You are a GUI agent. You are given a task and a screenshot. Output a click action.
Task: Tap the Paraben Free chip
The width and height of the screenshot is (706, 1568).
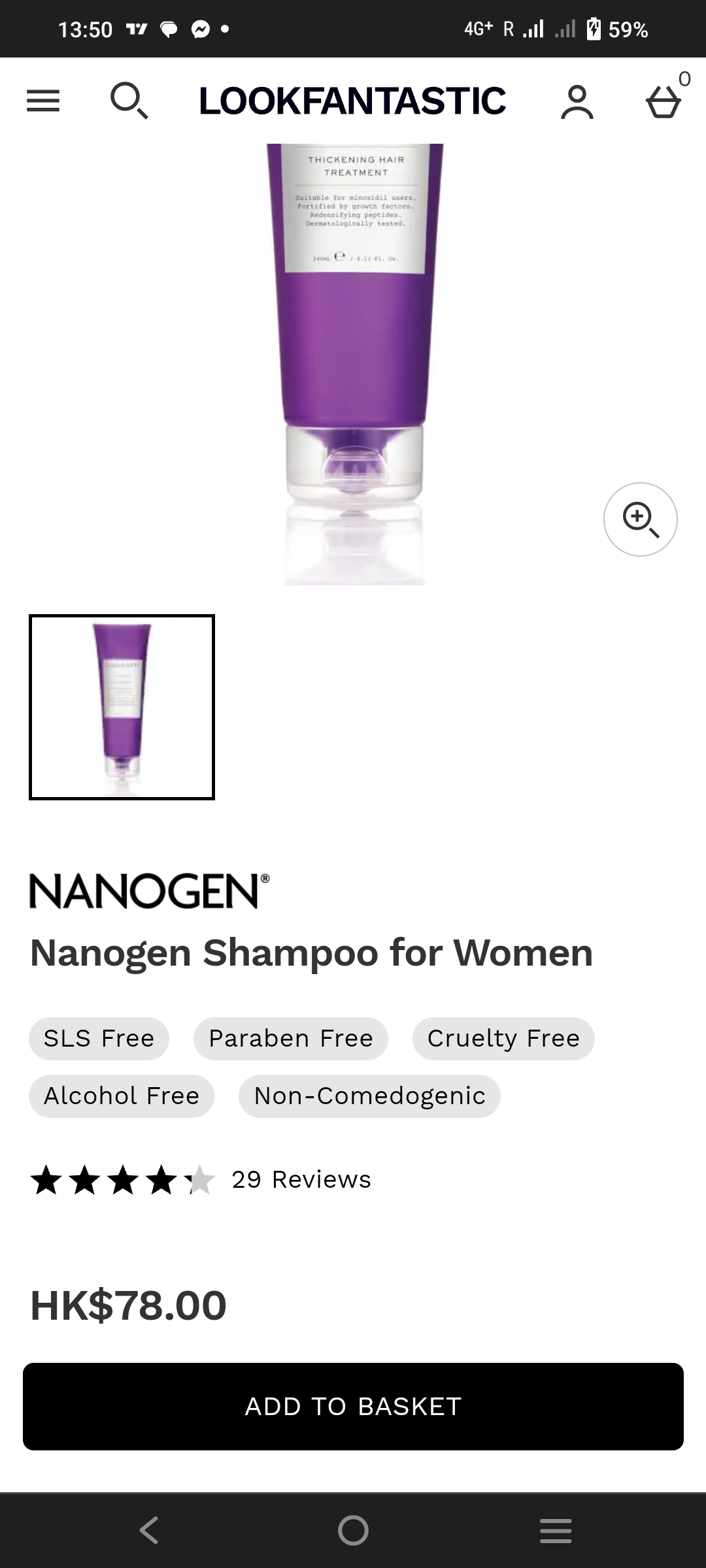291,1039
